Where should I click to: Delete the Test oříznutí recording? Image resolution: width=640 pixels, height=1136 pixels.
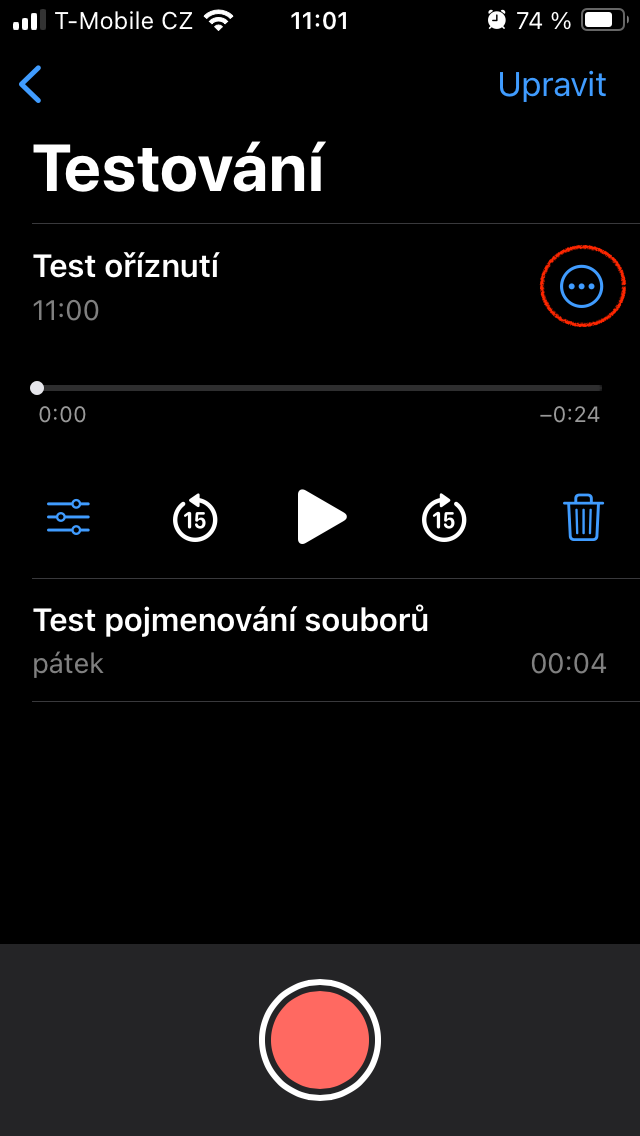tap(583, 518)
